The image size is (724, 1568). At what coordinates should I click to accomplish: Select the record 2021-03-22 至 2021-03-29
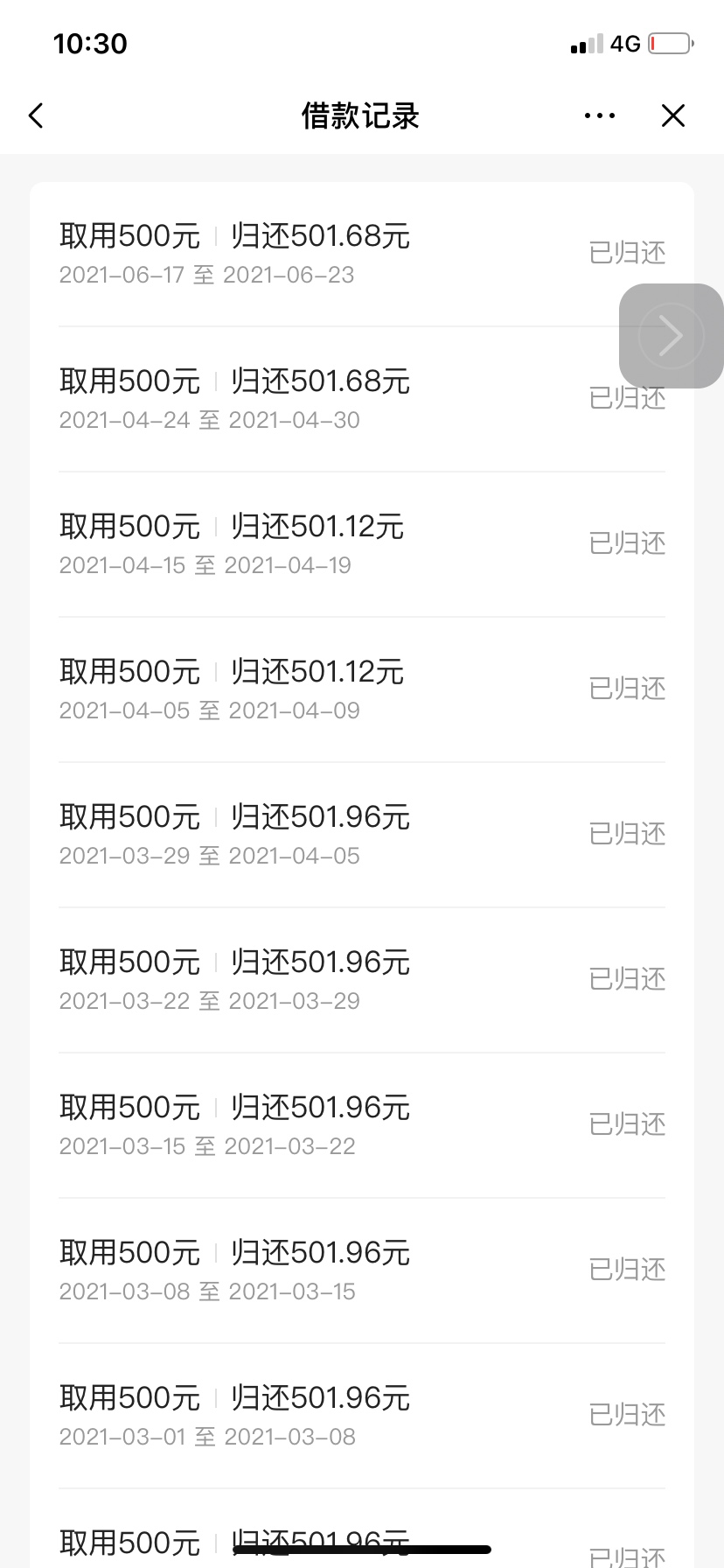[x=362, y=980]
